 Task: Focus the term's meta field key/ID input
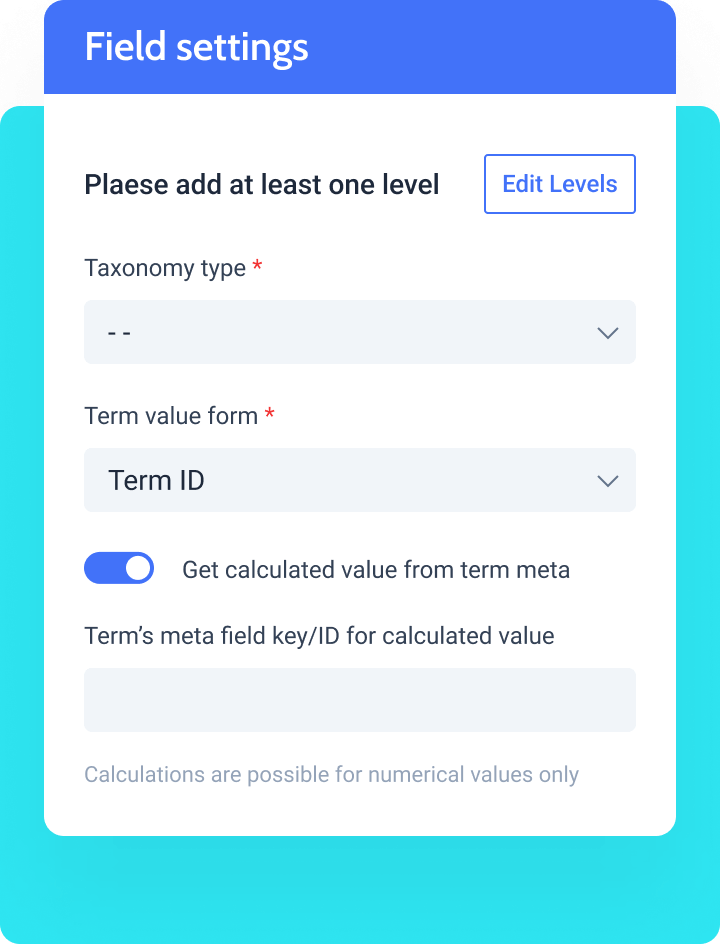click(x=359, y=700)
